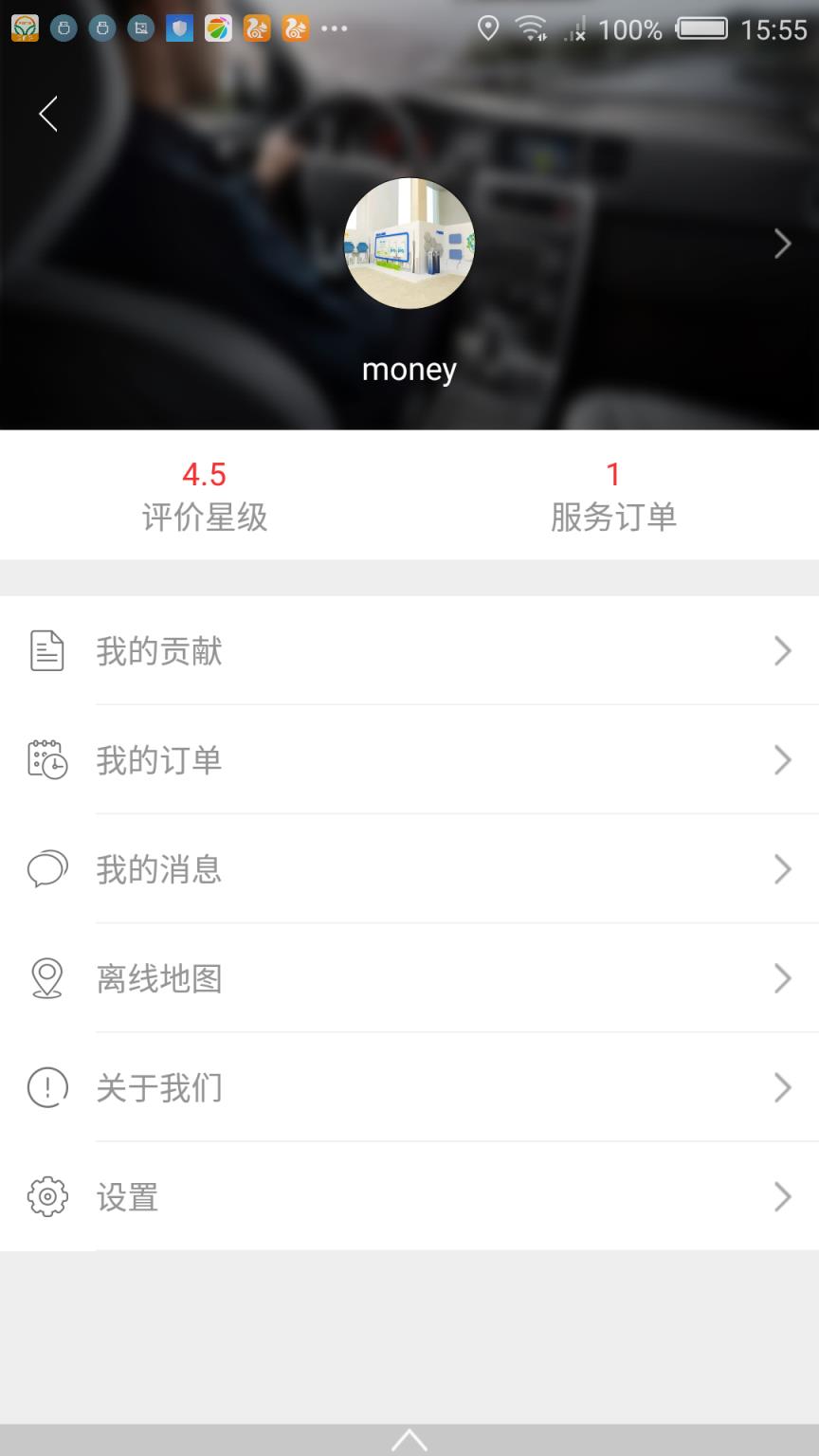Click the location icon in the status bar
Viewport: 819px width, 1456px height.
pyautogui.click(x=487, y=29)
